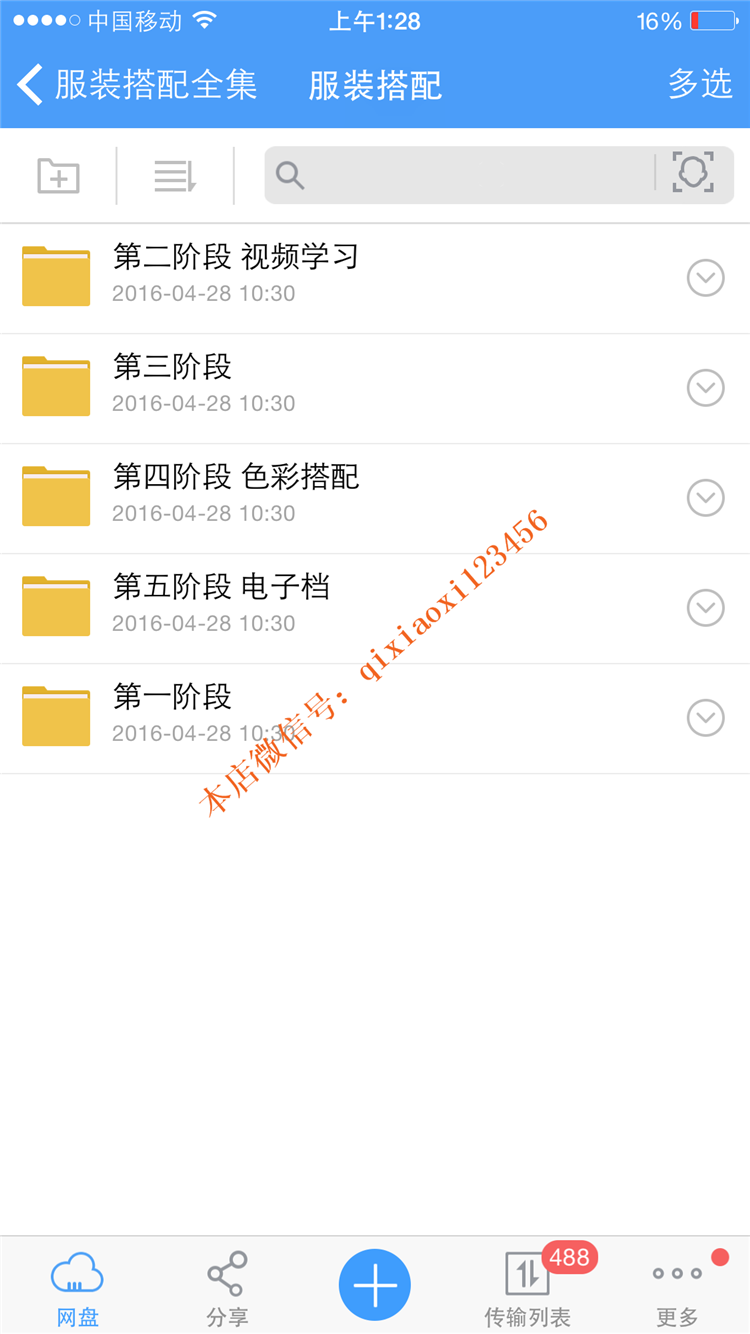Tap 多选 to select multiple items

[700, 85]
